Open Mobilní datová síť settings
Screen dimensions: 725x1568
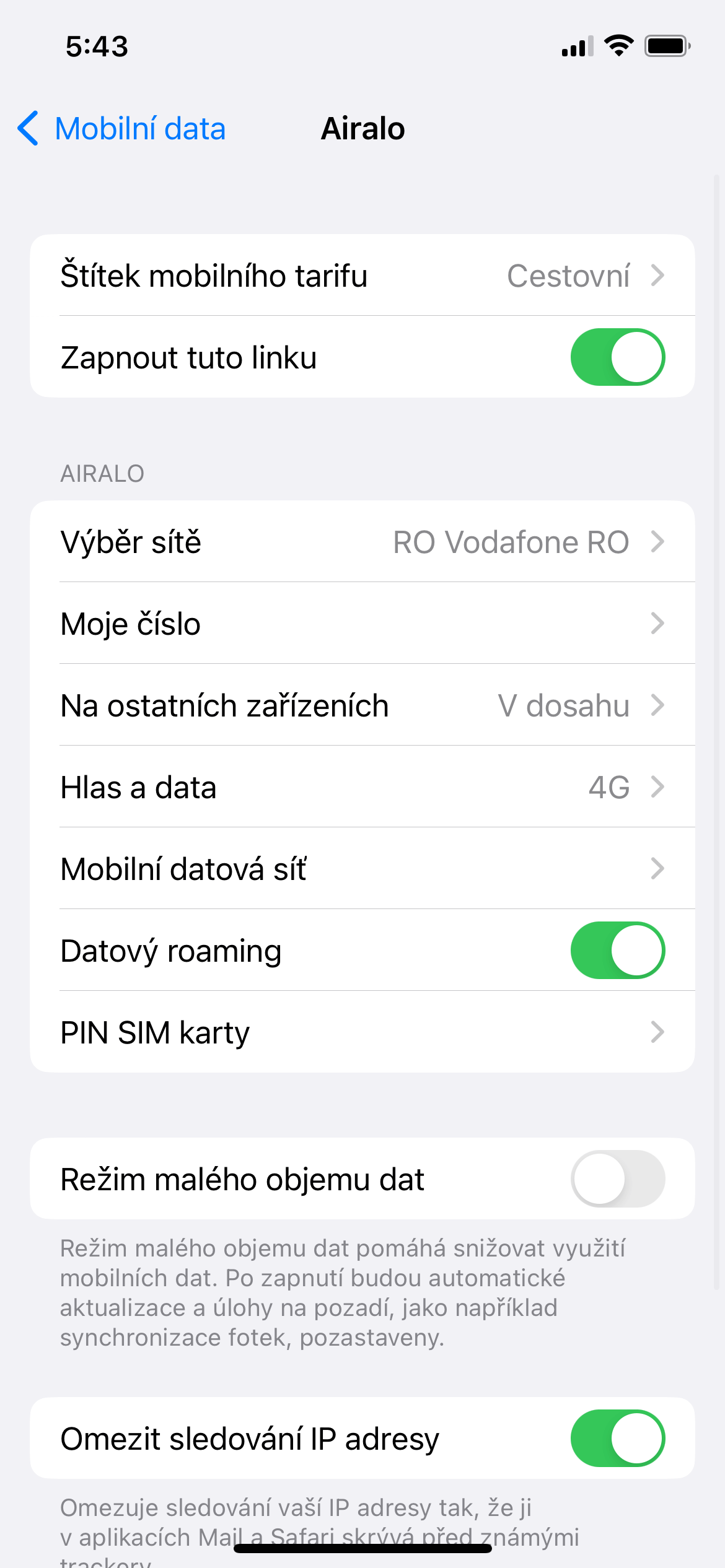pos(362,869)
